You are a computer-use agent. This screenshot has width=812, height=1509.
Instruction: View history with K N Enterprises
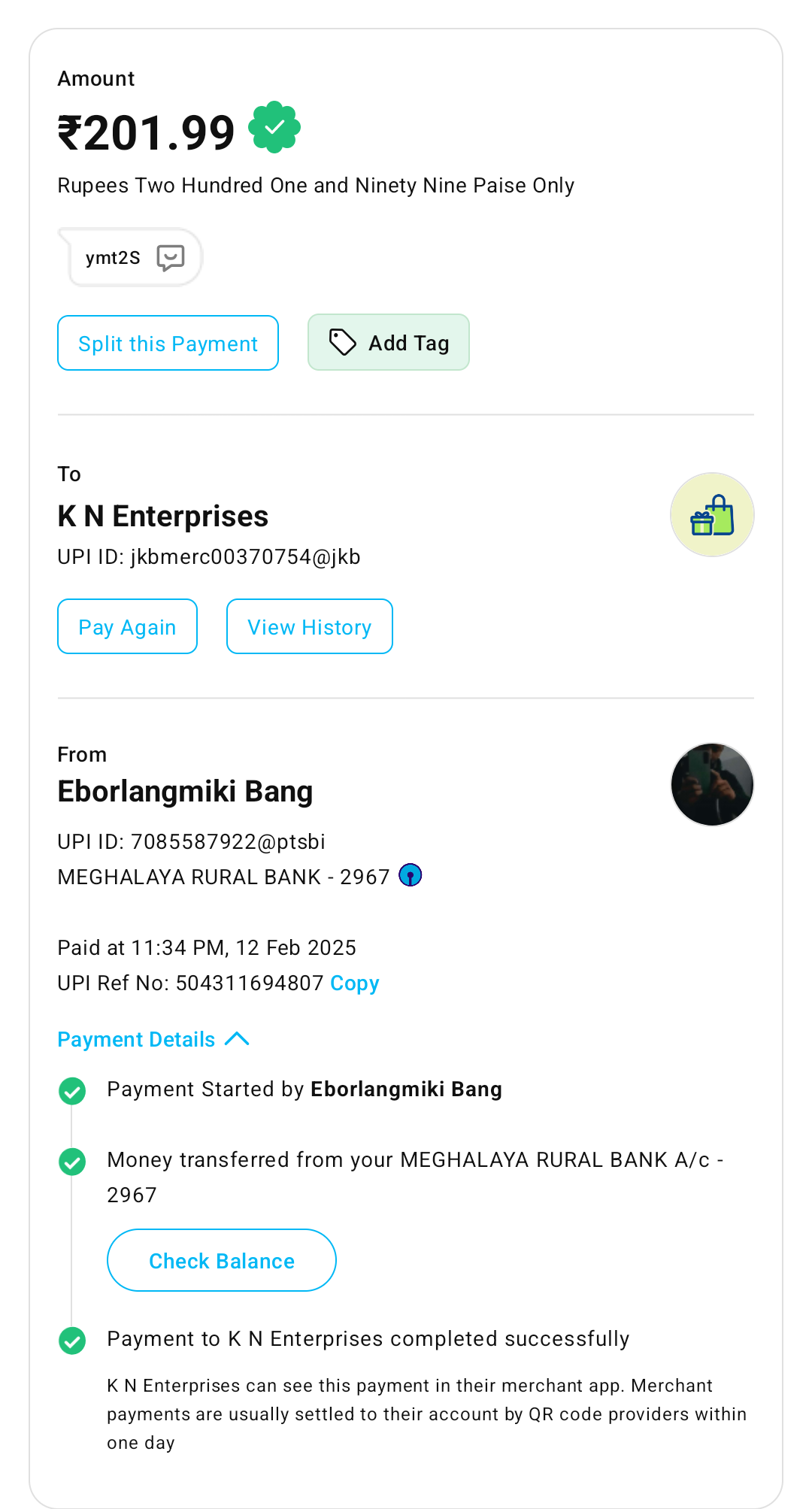[309, 627]
